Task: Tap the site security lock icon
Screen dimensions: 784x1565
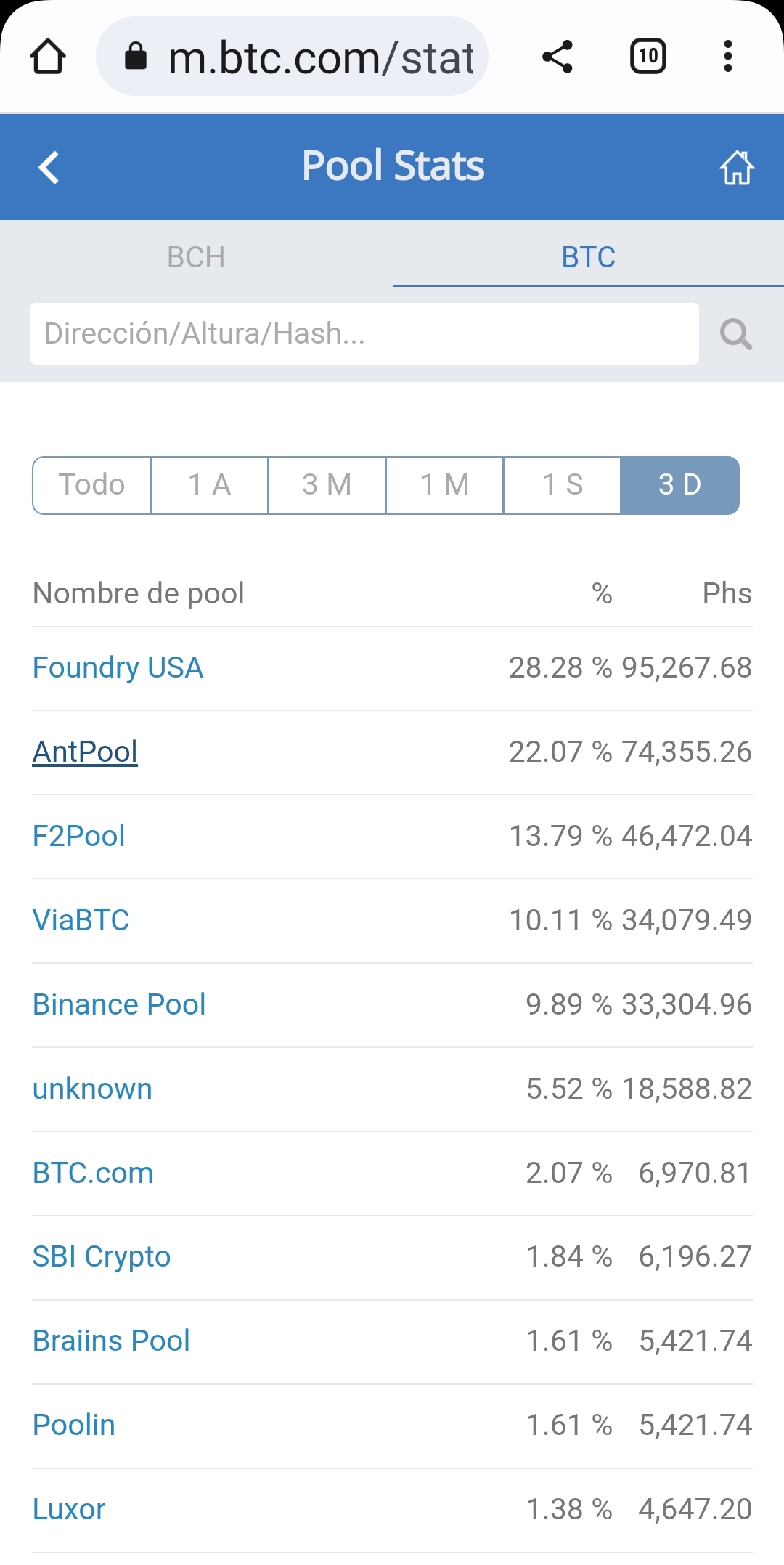Action: 136,56
